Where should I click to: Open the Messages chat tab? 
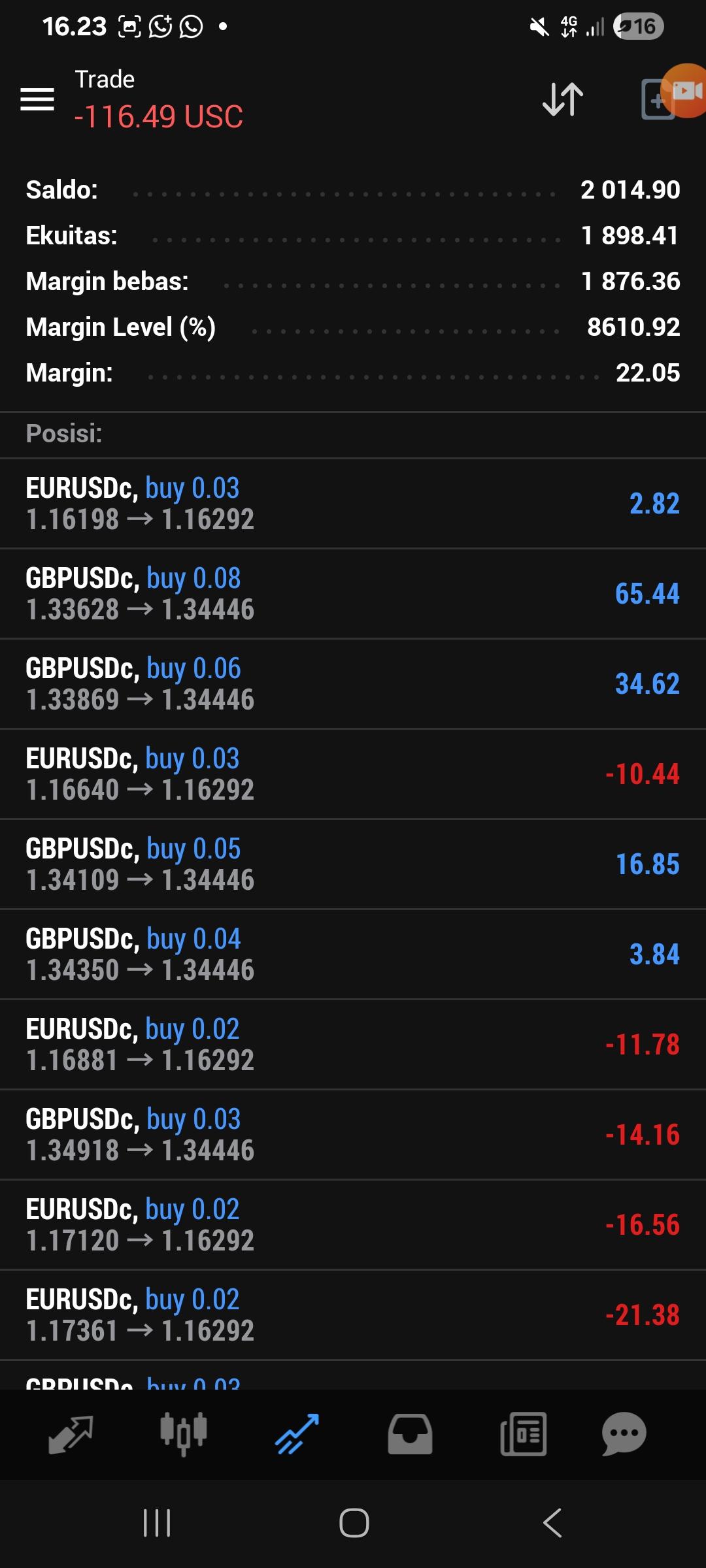tap(624, 1434)
